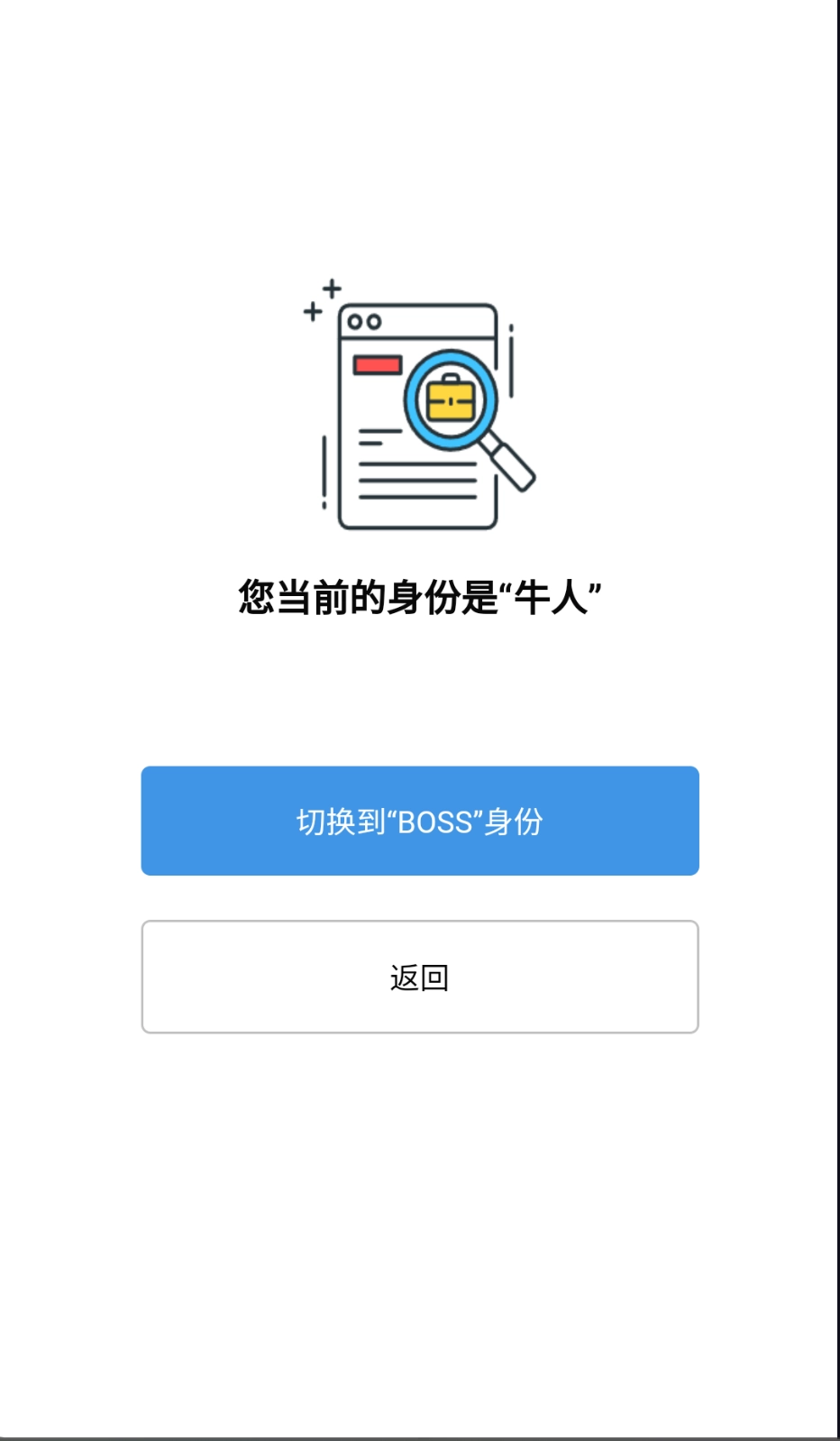This screenshot has height=1441, width=840.
Task: Tap the 返回 button
Action: point(419,976)
